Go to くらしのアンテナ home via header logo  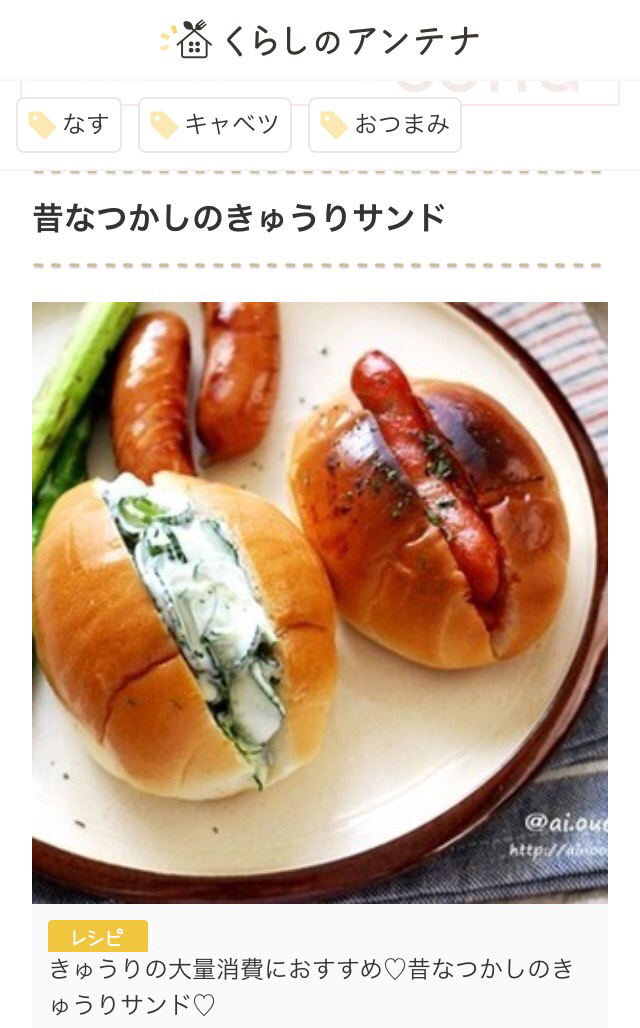320,40
